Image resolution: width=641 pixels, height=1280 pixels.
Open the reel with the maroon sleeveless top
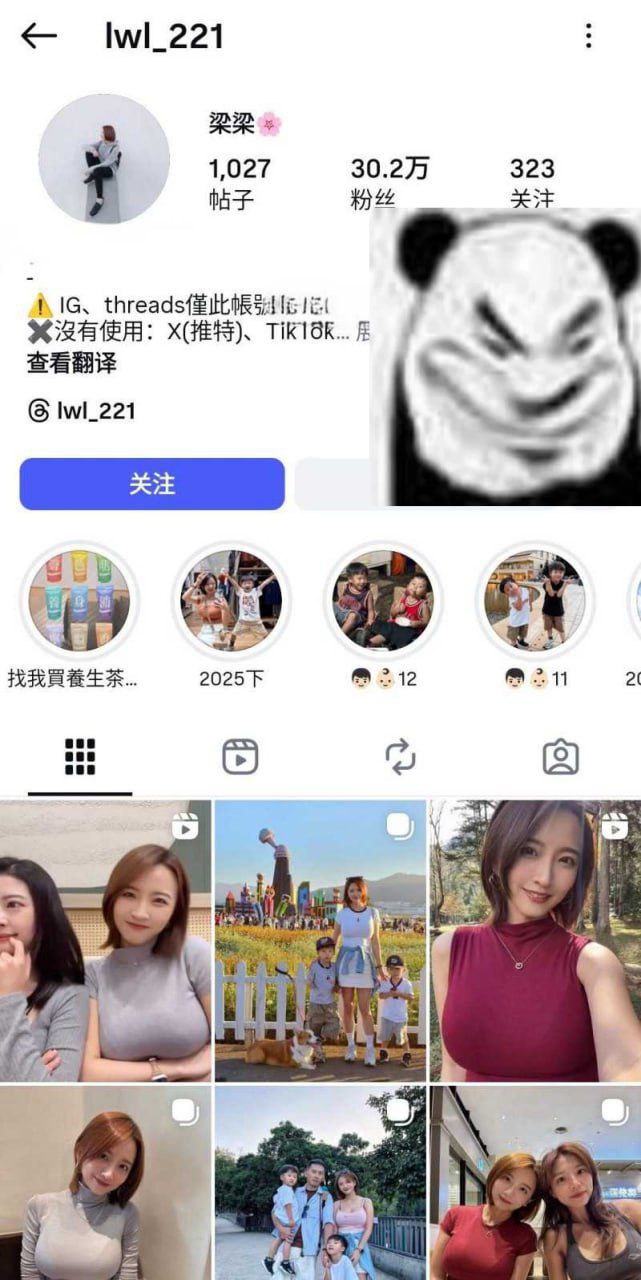[535, 940]
